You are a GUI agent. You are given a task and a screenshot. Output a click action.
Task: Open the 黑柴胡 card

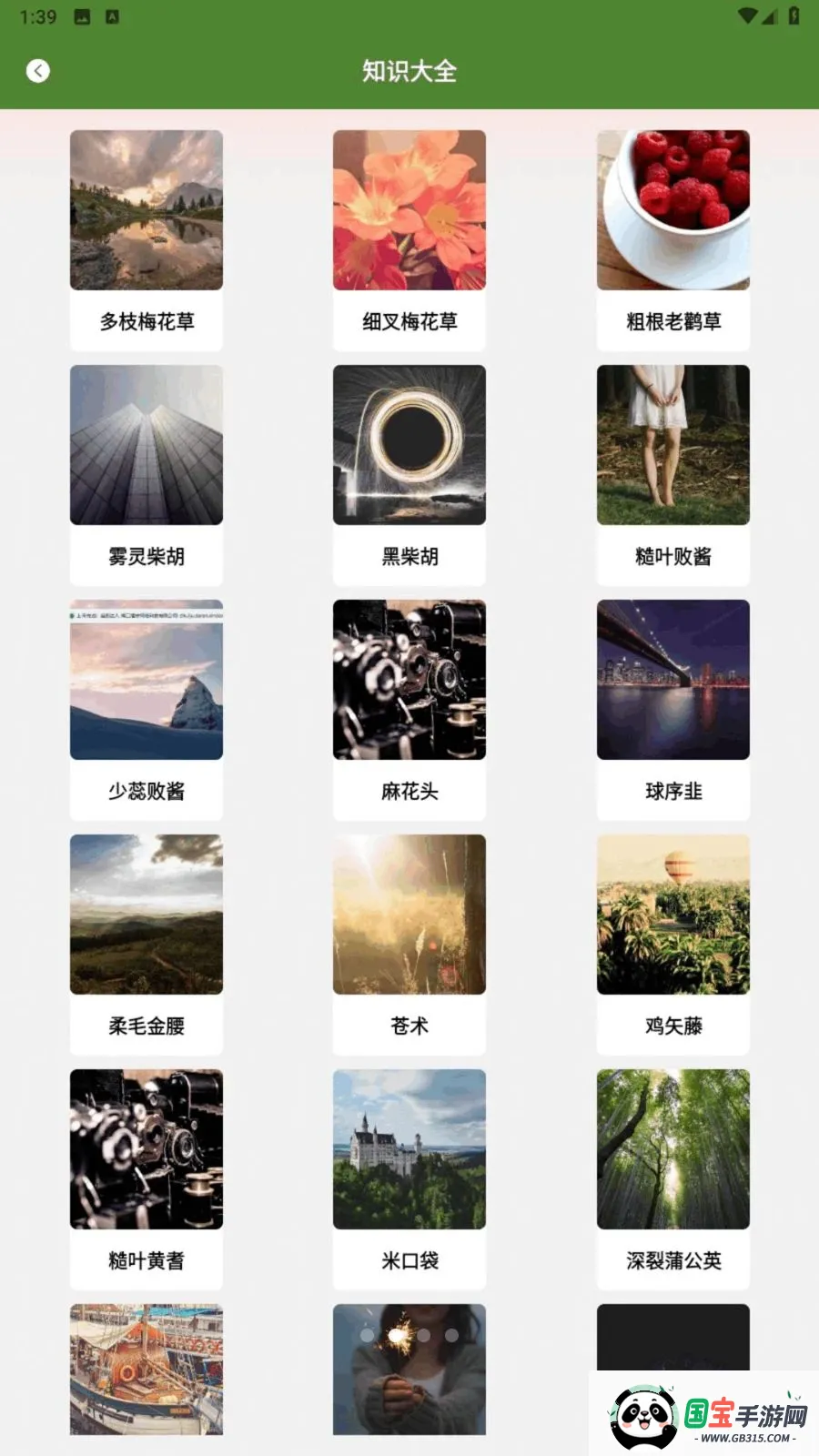pos(409,475)
